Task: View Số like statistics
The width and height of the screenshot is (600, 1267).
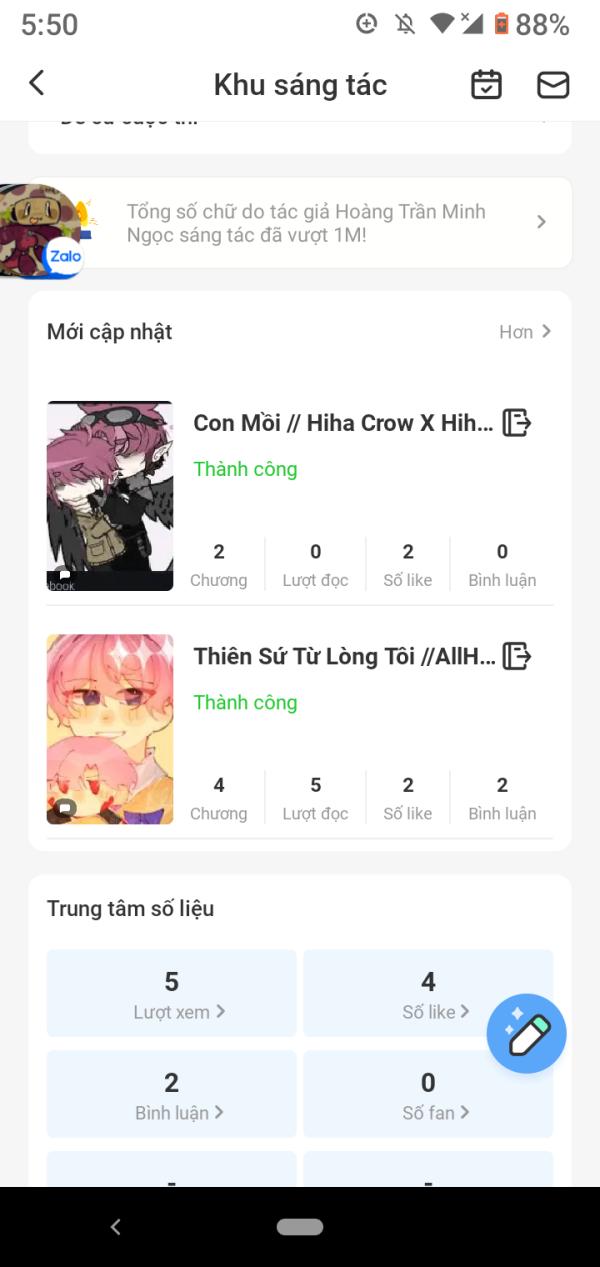Action: [x=428, y=994]
